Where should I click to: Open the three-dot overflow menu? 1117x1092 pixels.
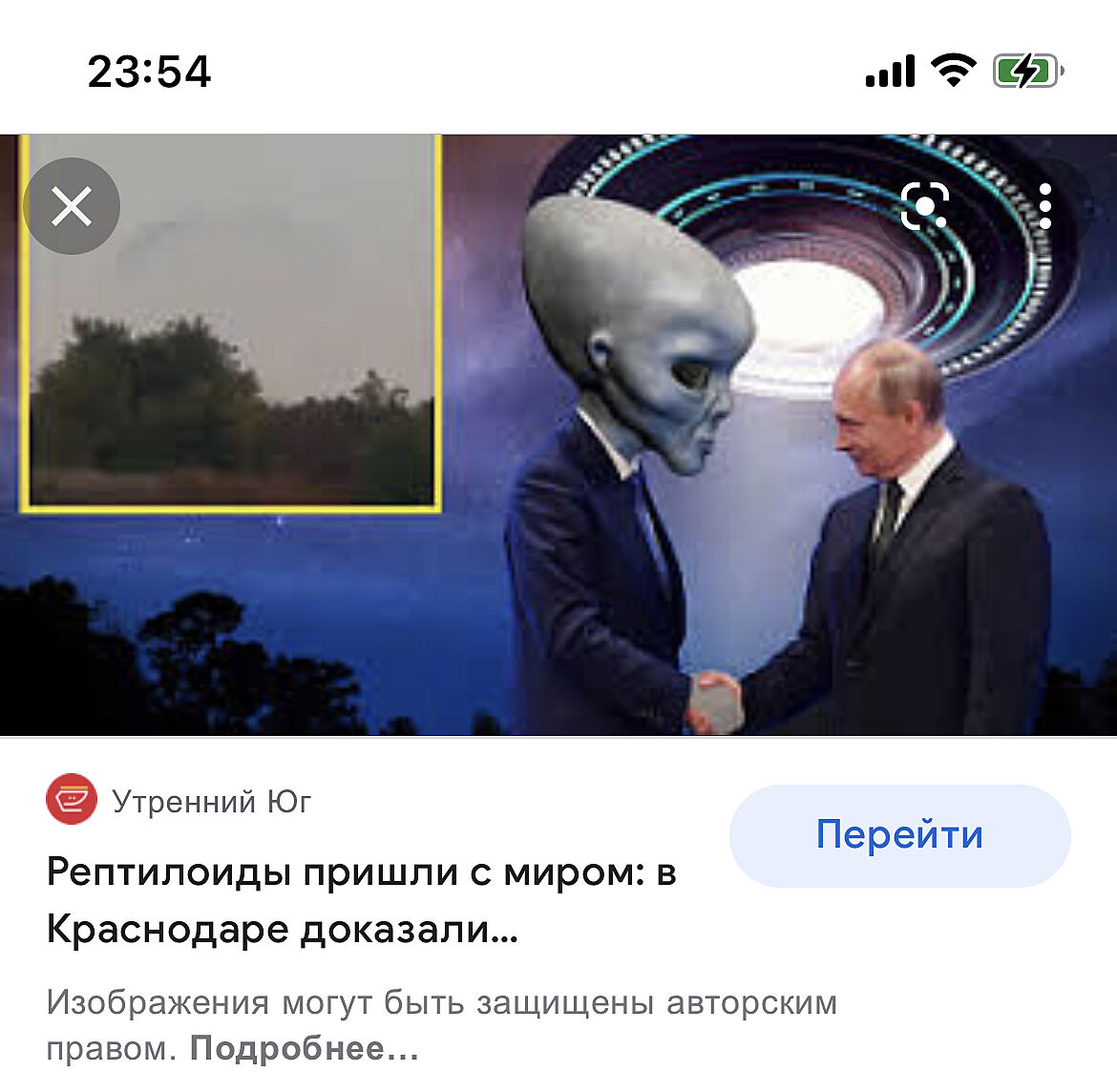pos(1045,205)
